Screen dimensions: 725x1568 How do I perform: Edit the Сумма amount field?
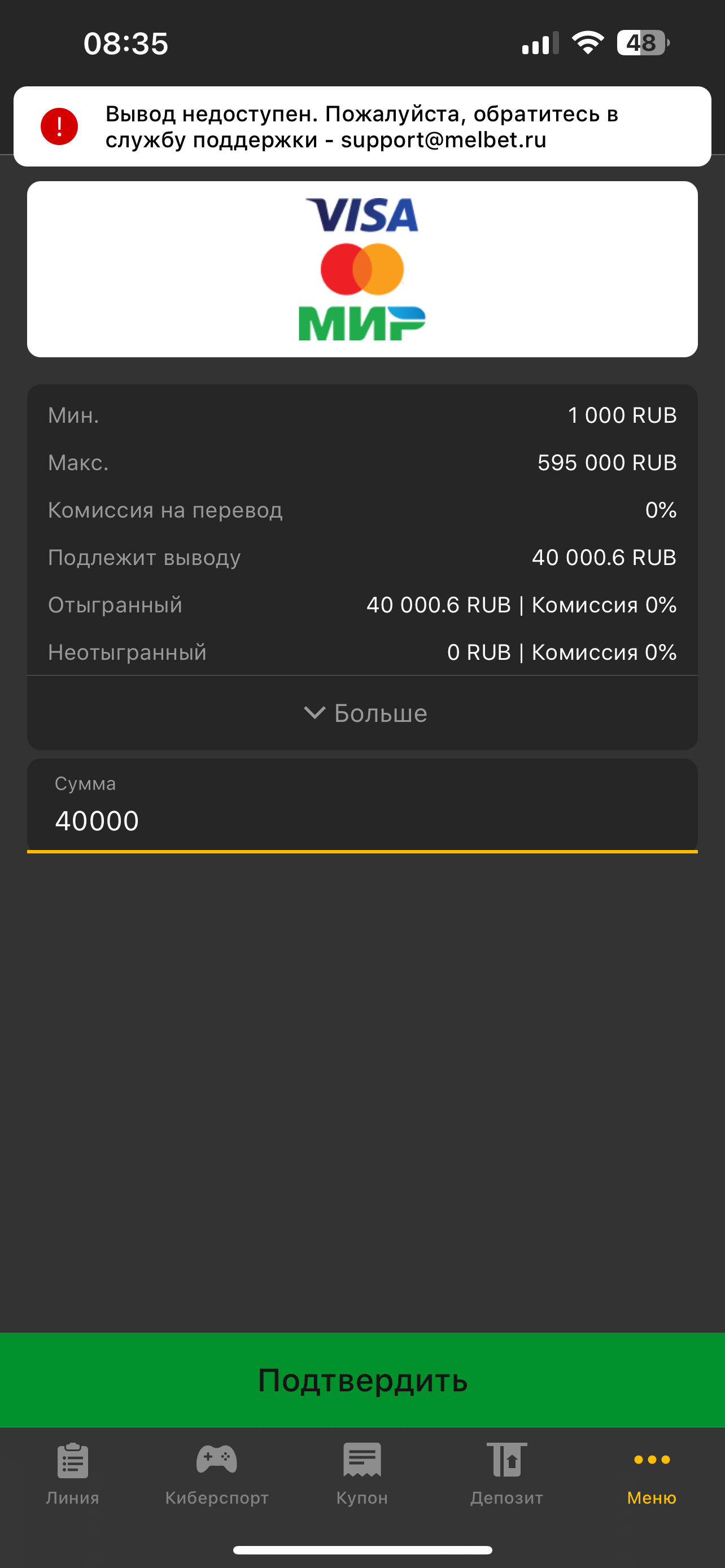[x=363, y=806]
